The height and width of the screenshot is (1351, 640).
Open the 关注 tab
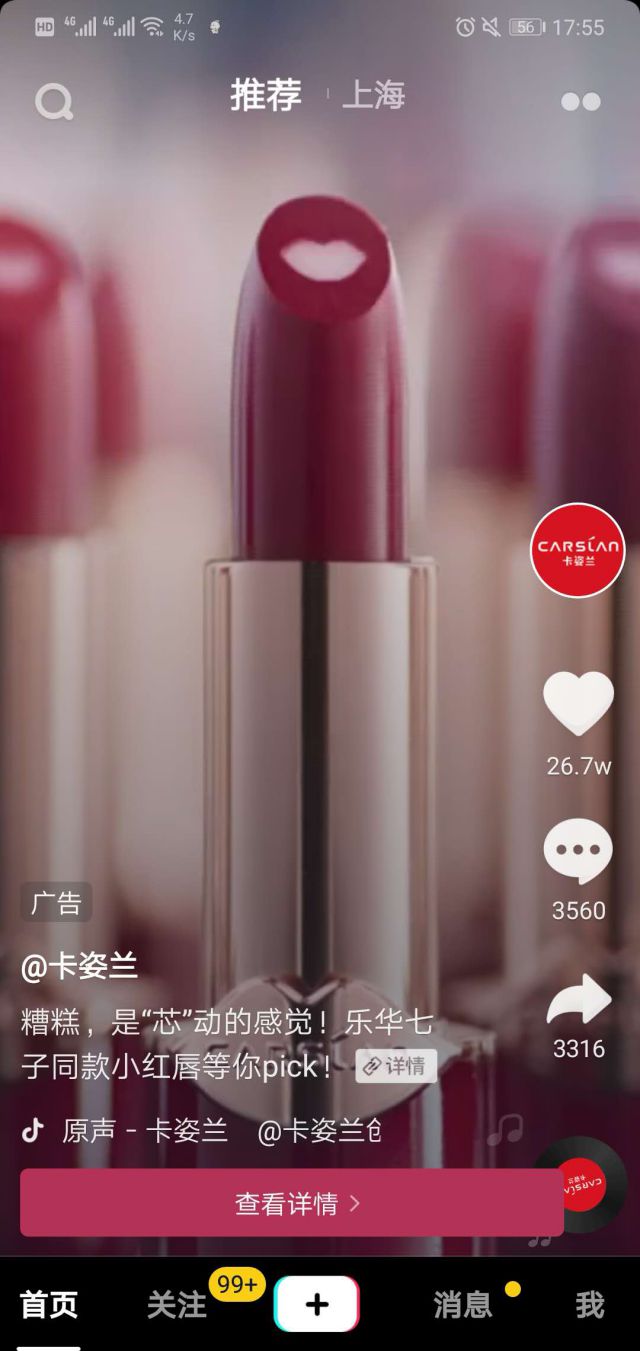[177, 1304]
